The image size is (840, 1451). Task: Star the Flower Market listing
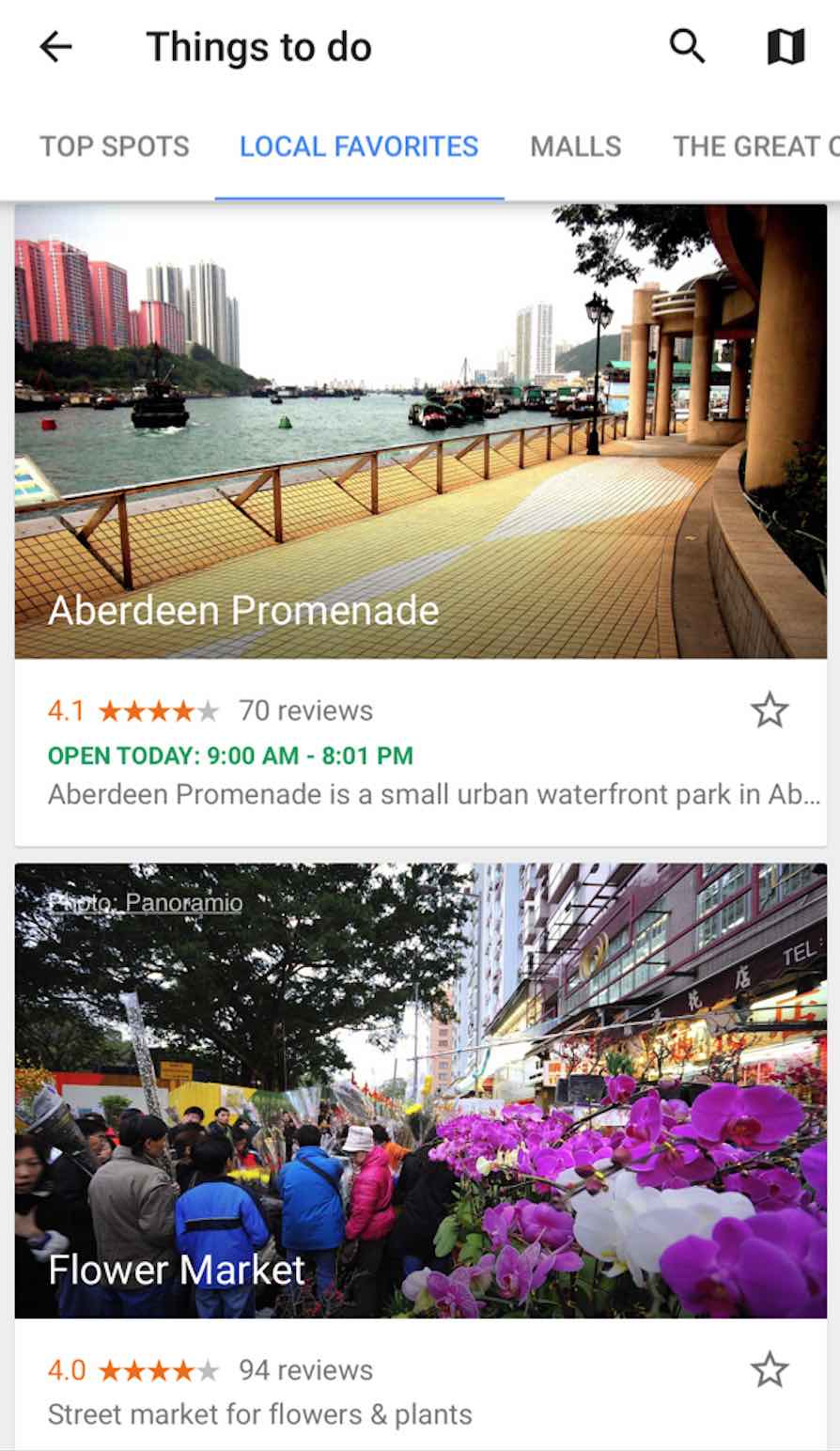[770, 1370]
